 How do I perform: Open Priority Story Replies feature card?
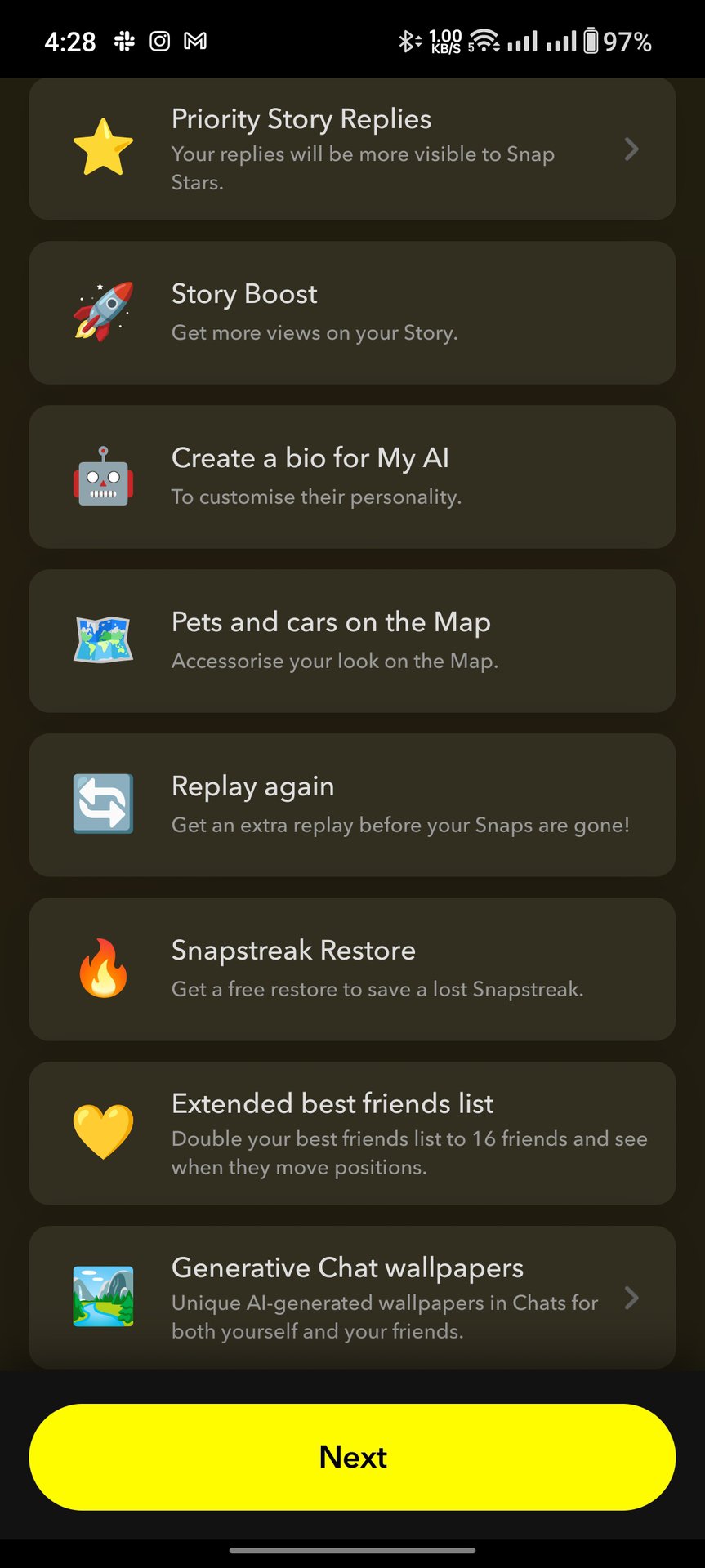coord(352,149)
